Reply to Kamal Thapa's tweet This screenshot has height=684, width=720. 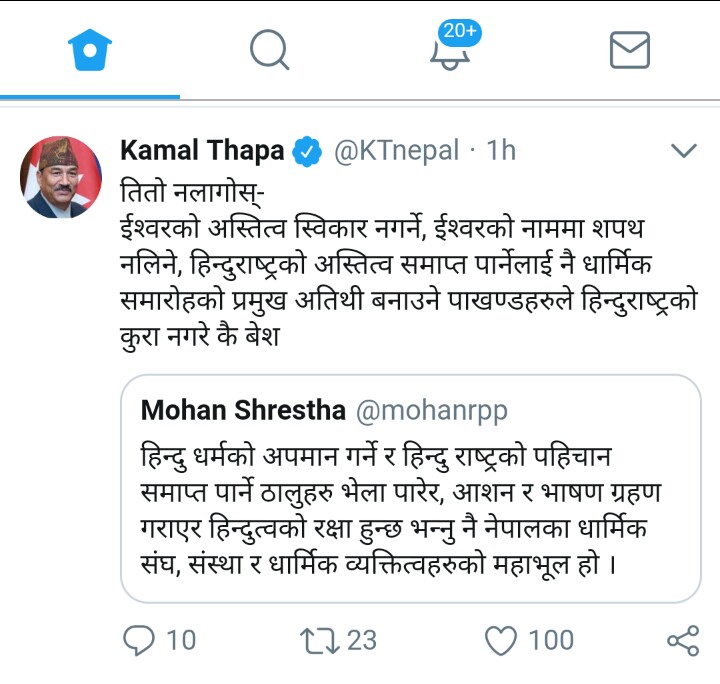(x=139, y=640)
